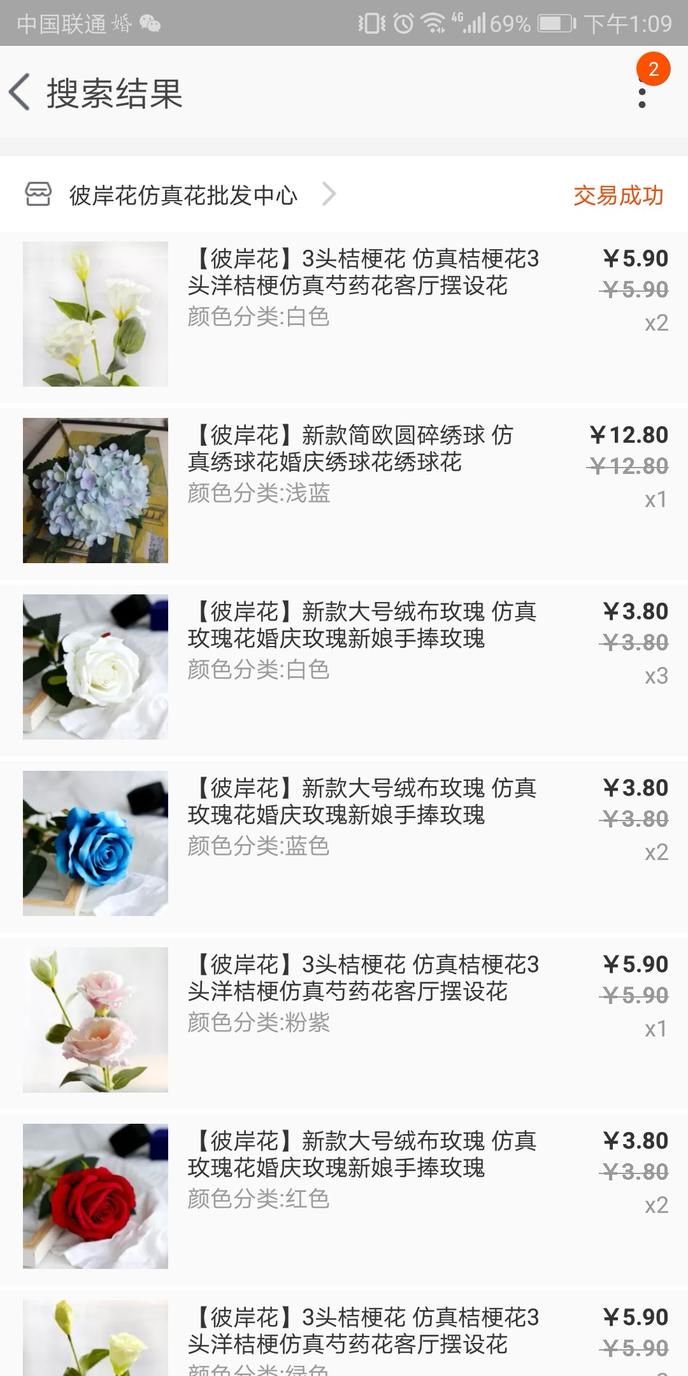The height and width of the screenshot is (1376, 688).
Task: Open the 绿色 3头桔梗花 item
Action: (344, 1333)
